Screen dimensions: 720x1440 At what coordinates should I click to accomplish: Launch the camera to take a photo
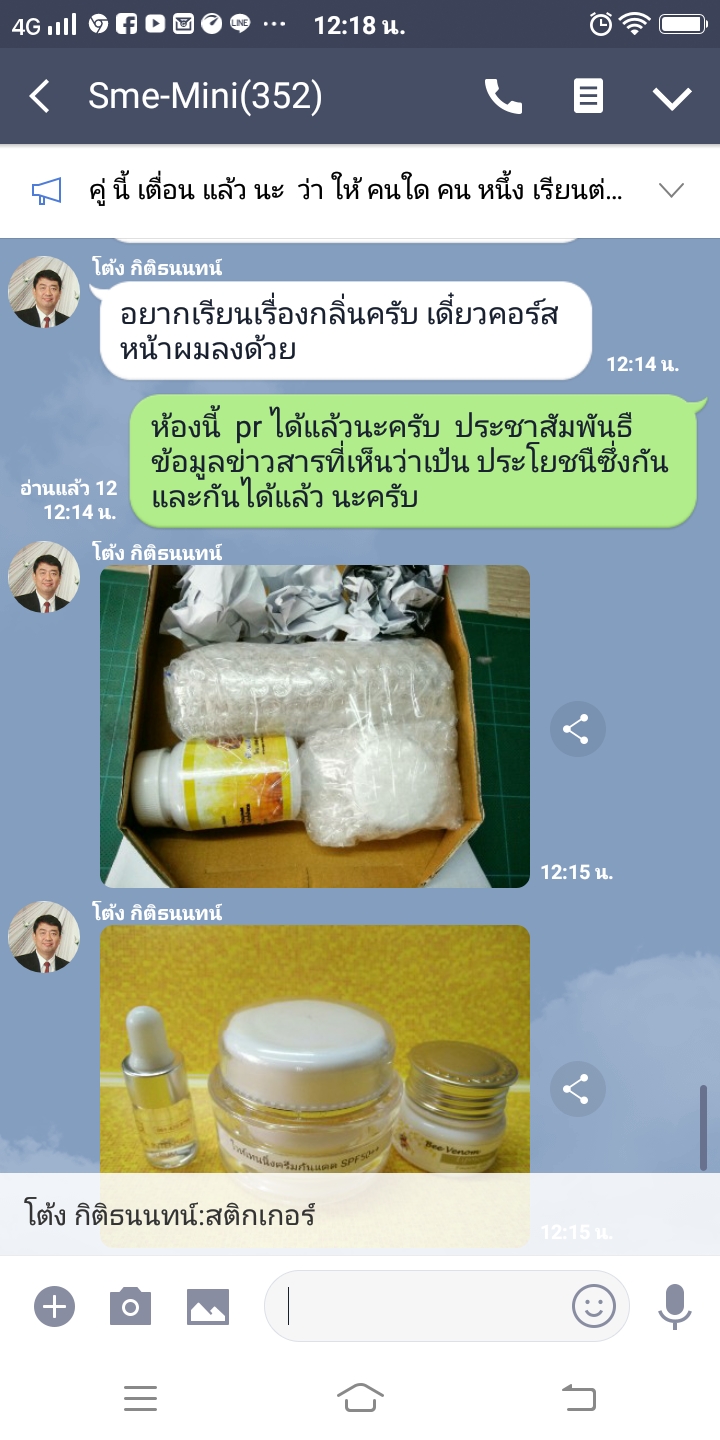(x=130, y=1306)
